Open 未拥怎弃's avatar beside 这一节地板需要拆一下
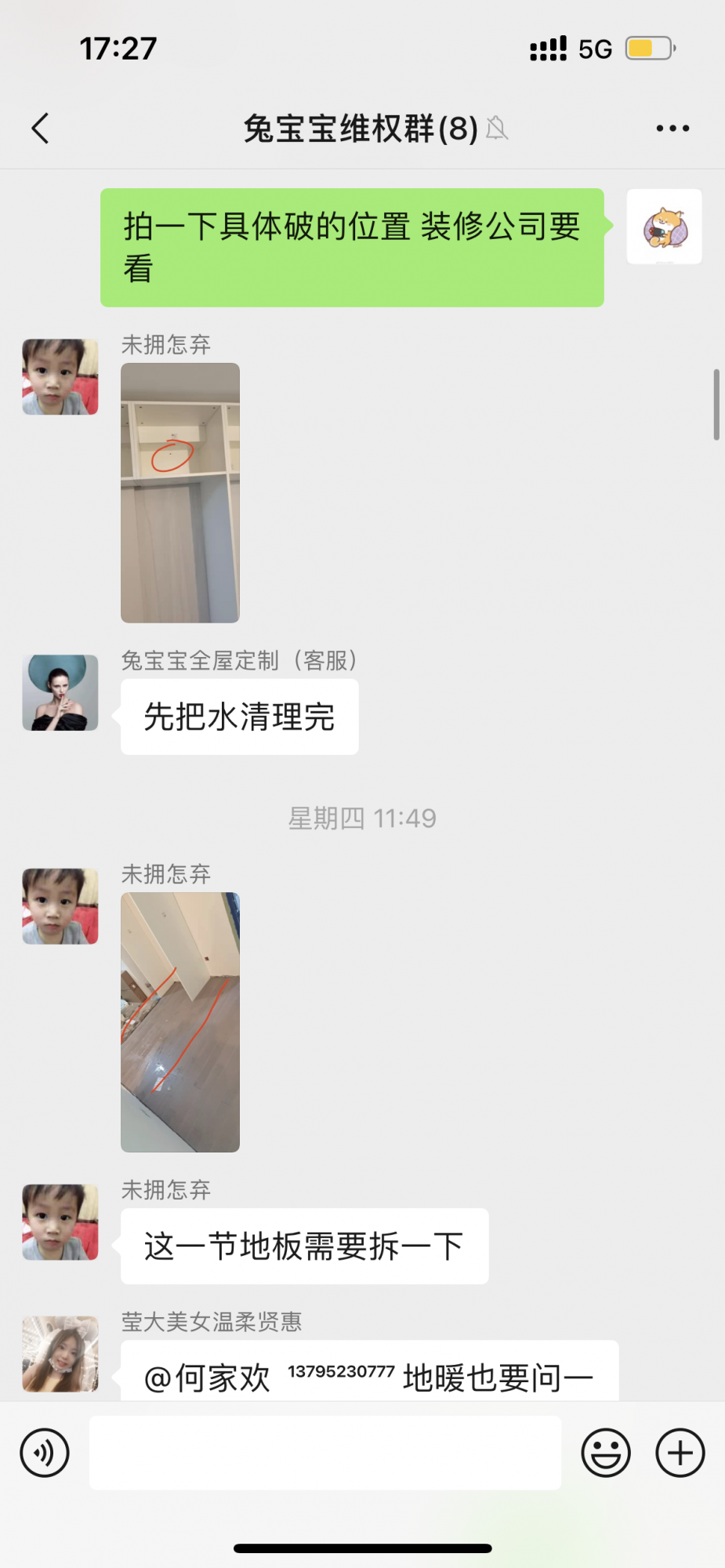 [60, 1222]
